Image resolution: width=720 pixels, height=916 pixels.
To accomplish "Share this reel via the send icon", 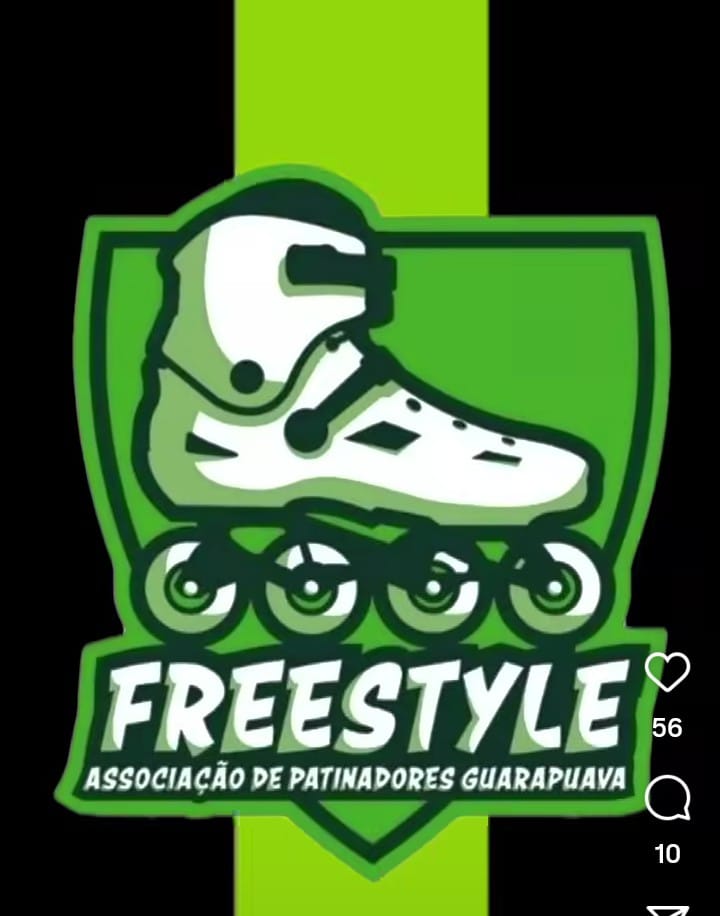I will click(667, 909).
